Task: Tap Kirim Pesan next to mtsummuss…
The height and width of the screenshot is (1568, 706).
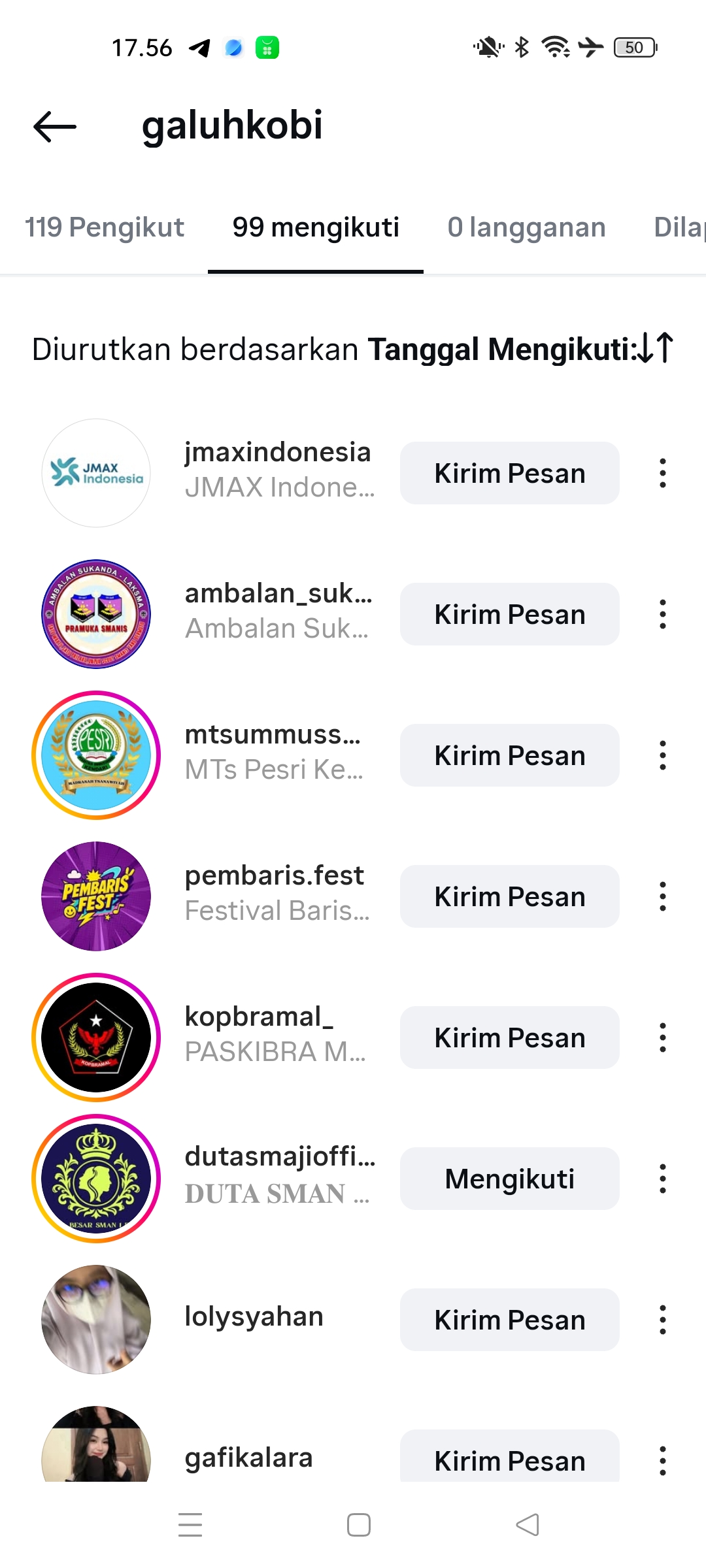Action: (509, 755)
